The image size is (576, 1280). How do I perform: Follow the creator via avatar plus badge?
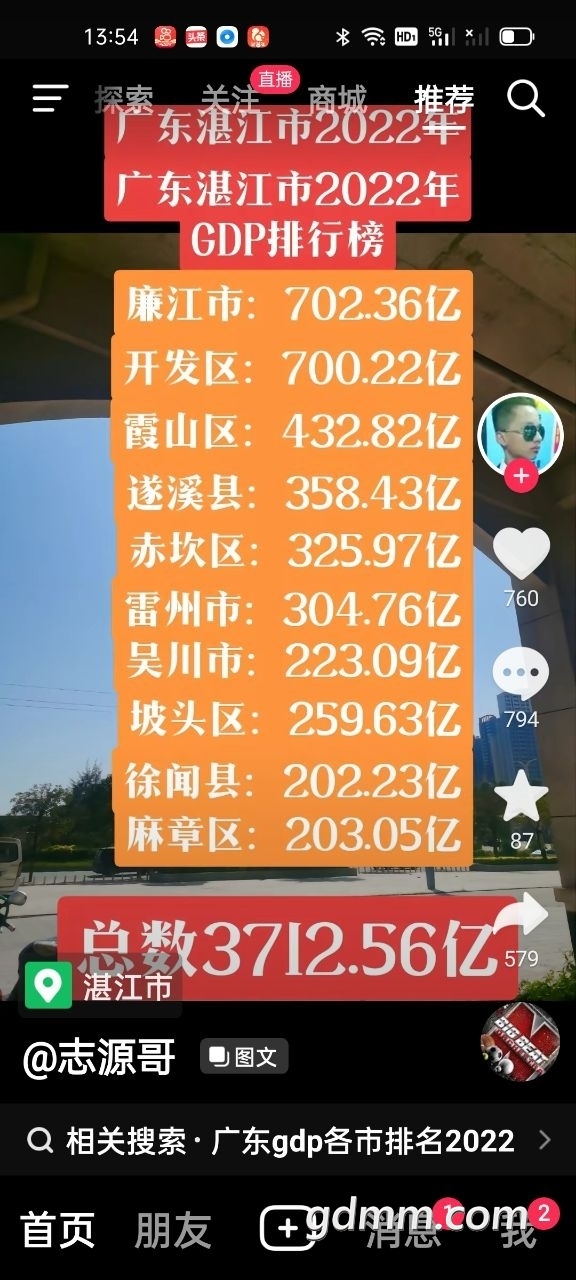click(520, 477)
